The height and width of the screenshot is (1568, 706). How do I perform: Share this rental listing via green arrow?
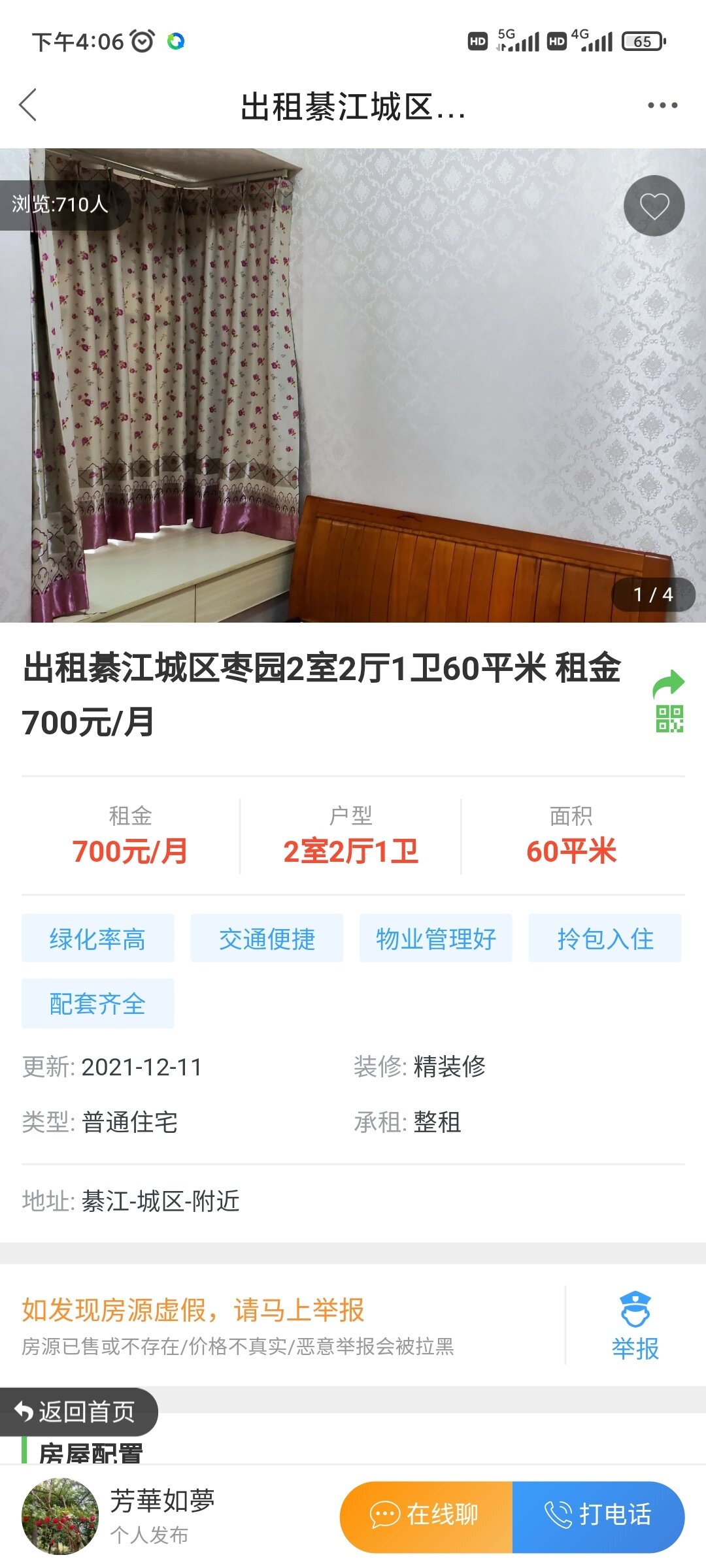click(668, 684)
